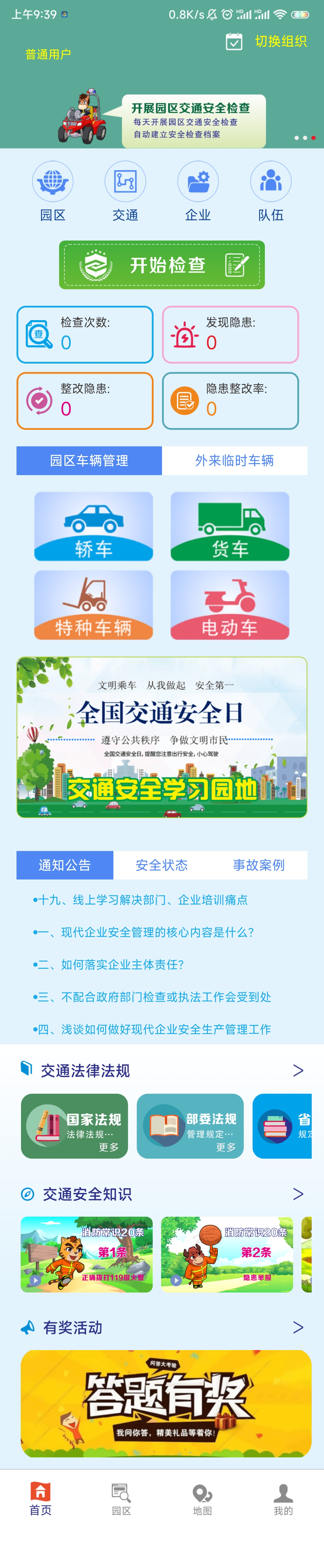
Task: Start inspection with 开始检查 button
Action: tap(162, 265)
